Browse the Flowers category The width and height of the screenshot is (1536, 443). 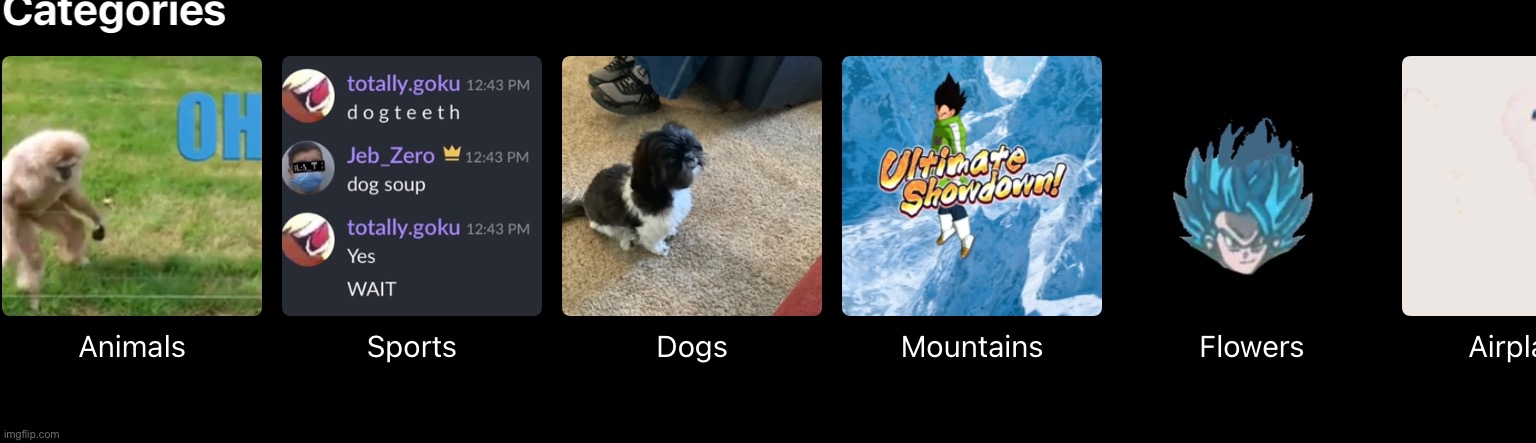click(x=1252, y=186)
